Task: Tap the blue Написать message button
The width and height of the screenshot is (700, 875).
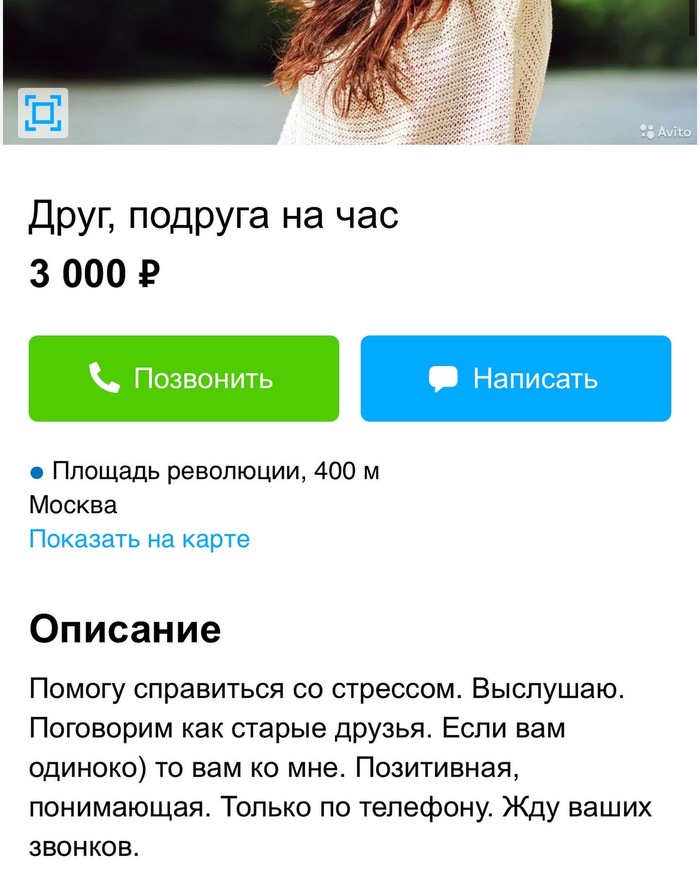Action: click(x=515, y=378)
